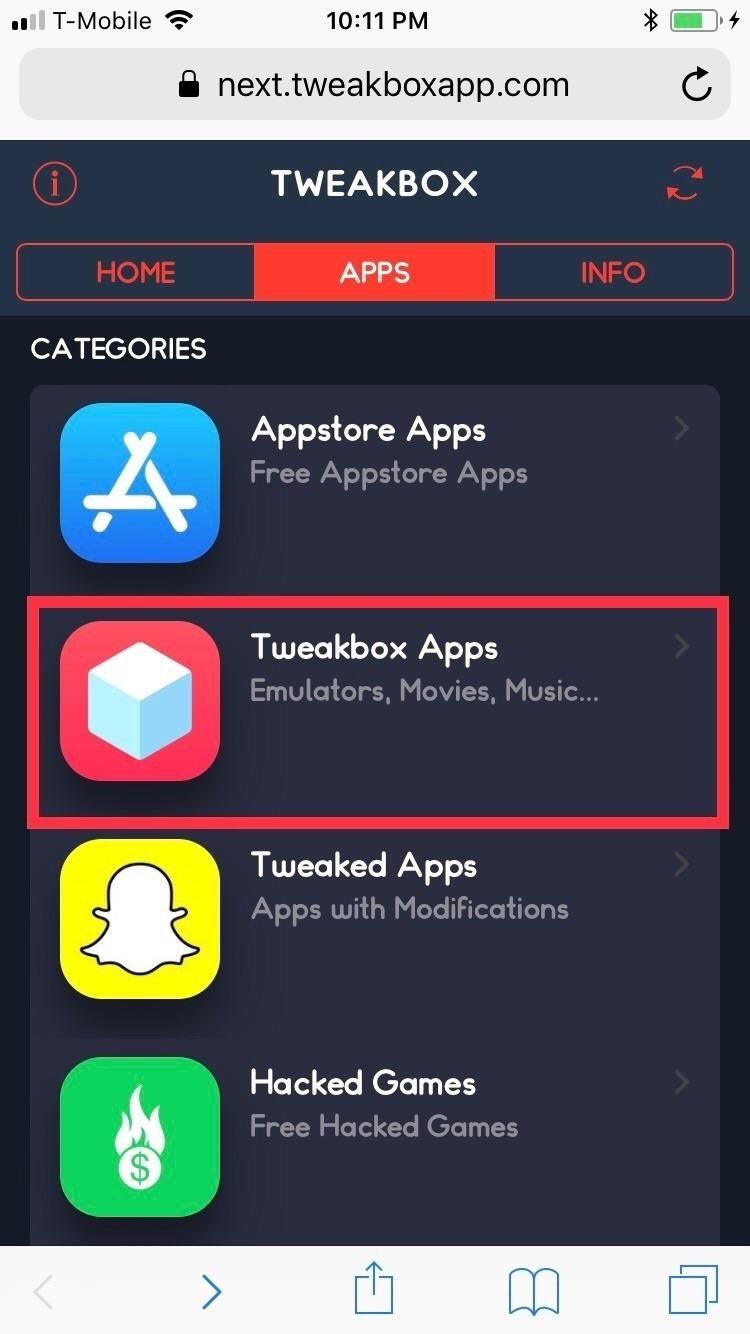Reload the page in Safari
This screenshot has width=750, height=1334.
696,86
